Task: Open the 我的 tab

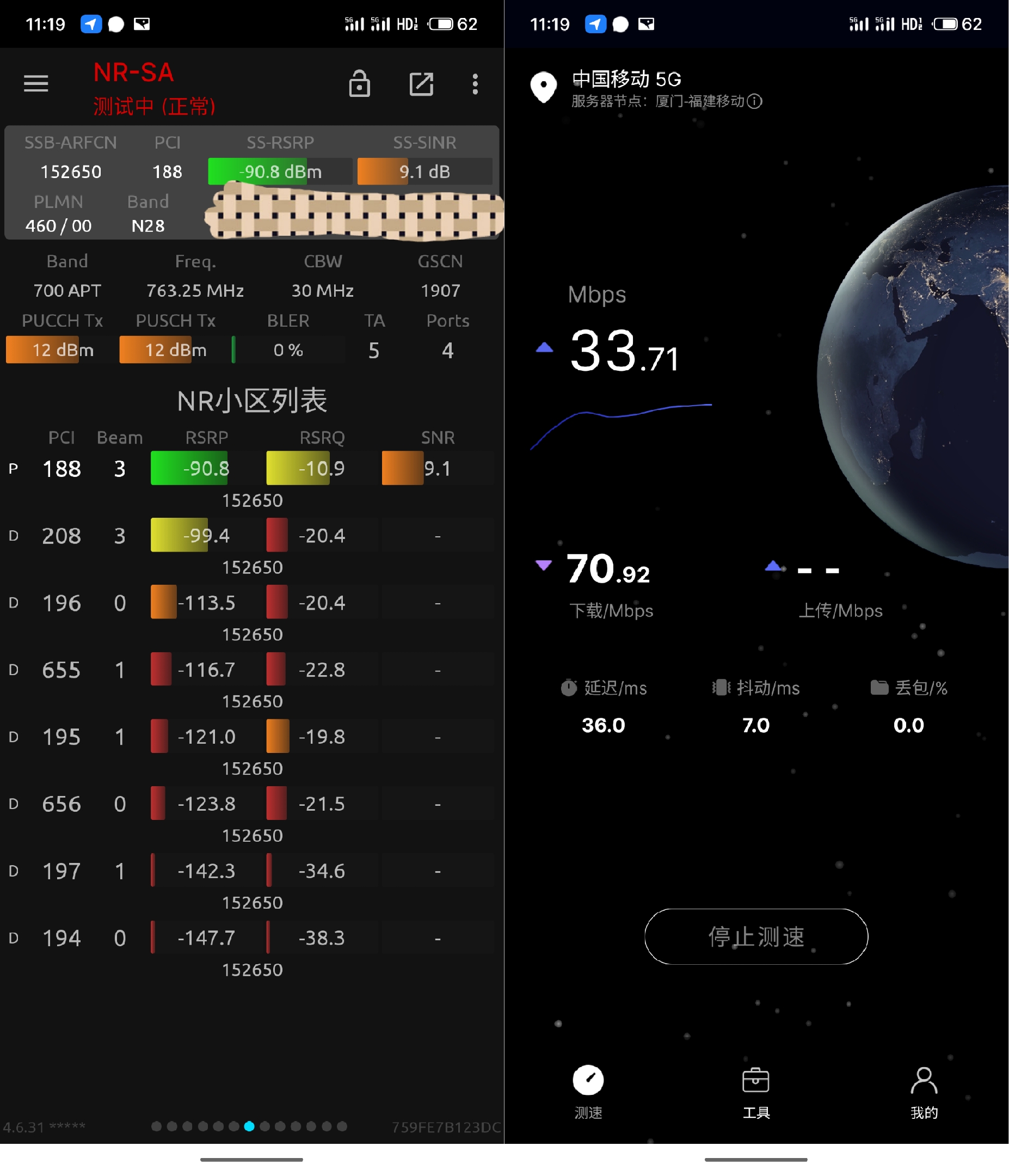Action: (924, 1092)
